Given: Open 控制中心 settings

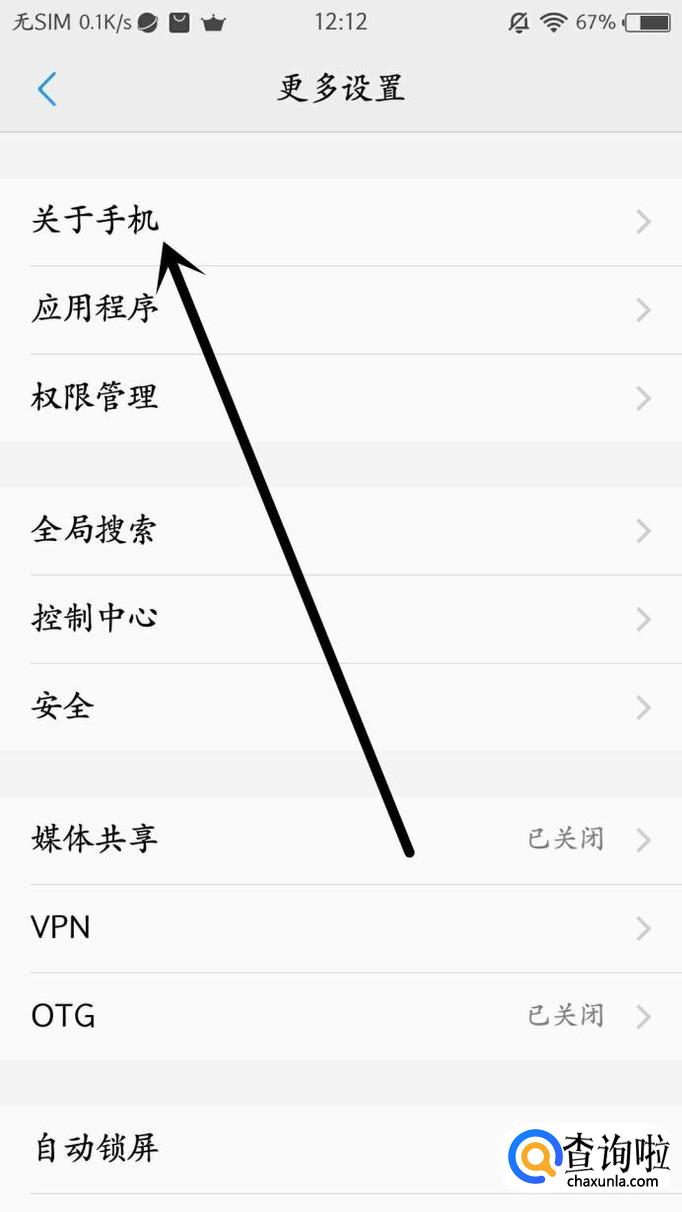Looking at the screenshot, I should pyautogui.click(x=340, y=618).
